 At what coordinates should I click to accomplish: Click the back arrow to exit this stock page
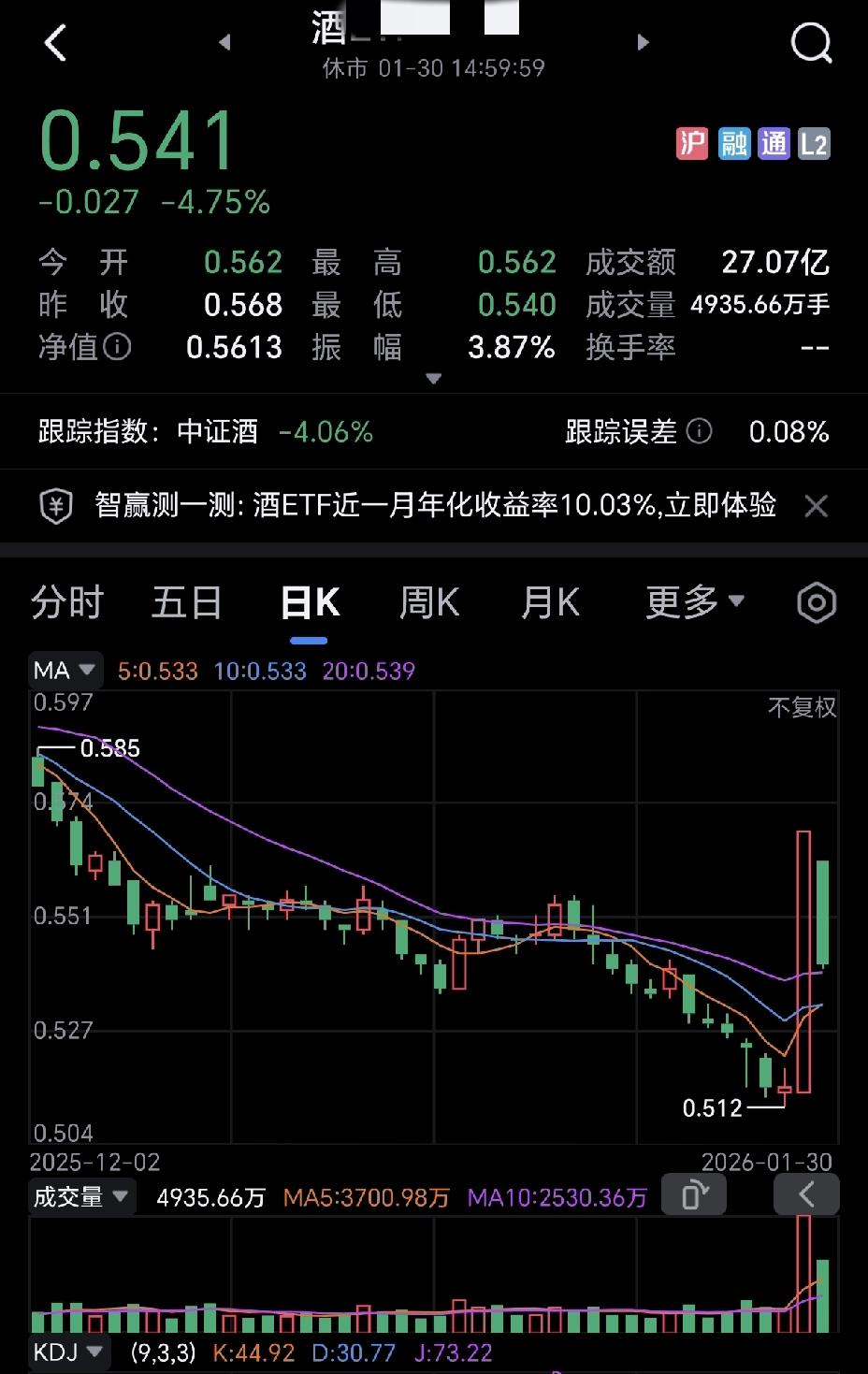point(56,42)
